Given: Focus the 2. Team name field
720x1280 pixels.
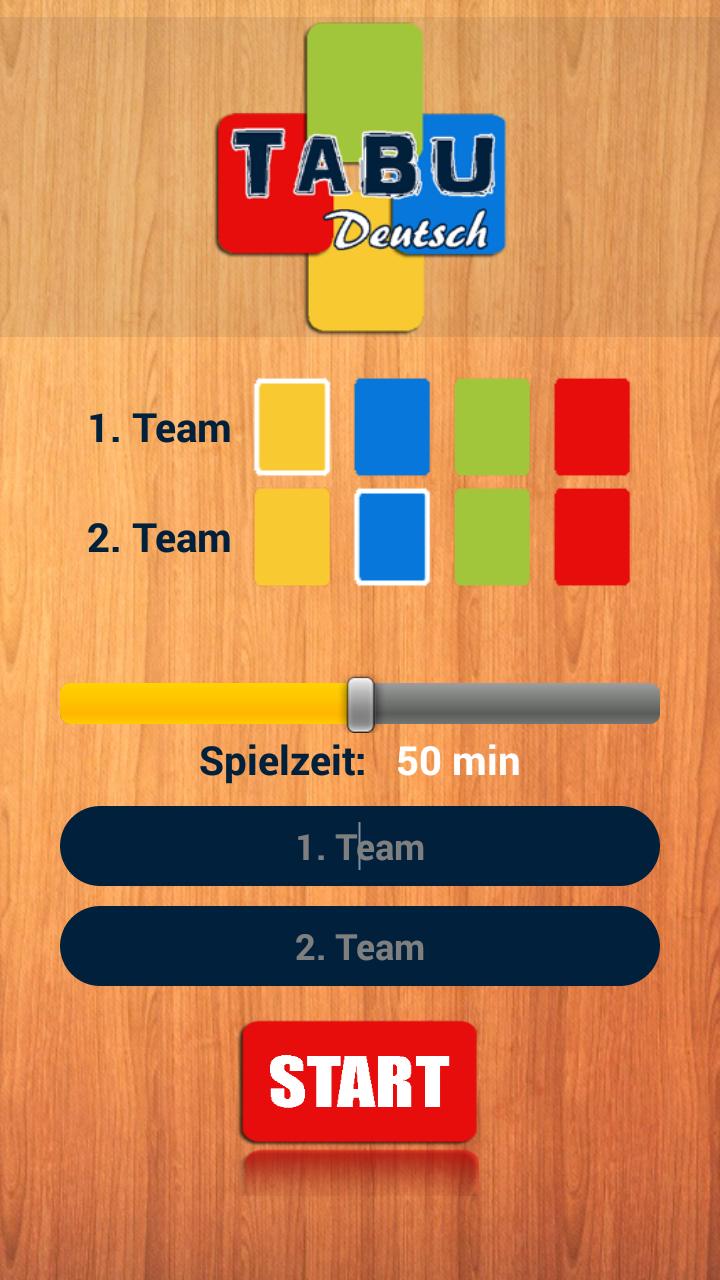Looking at the screenshot, I should click(360, 947).
